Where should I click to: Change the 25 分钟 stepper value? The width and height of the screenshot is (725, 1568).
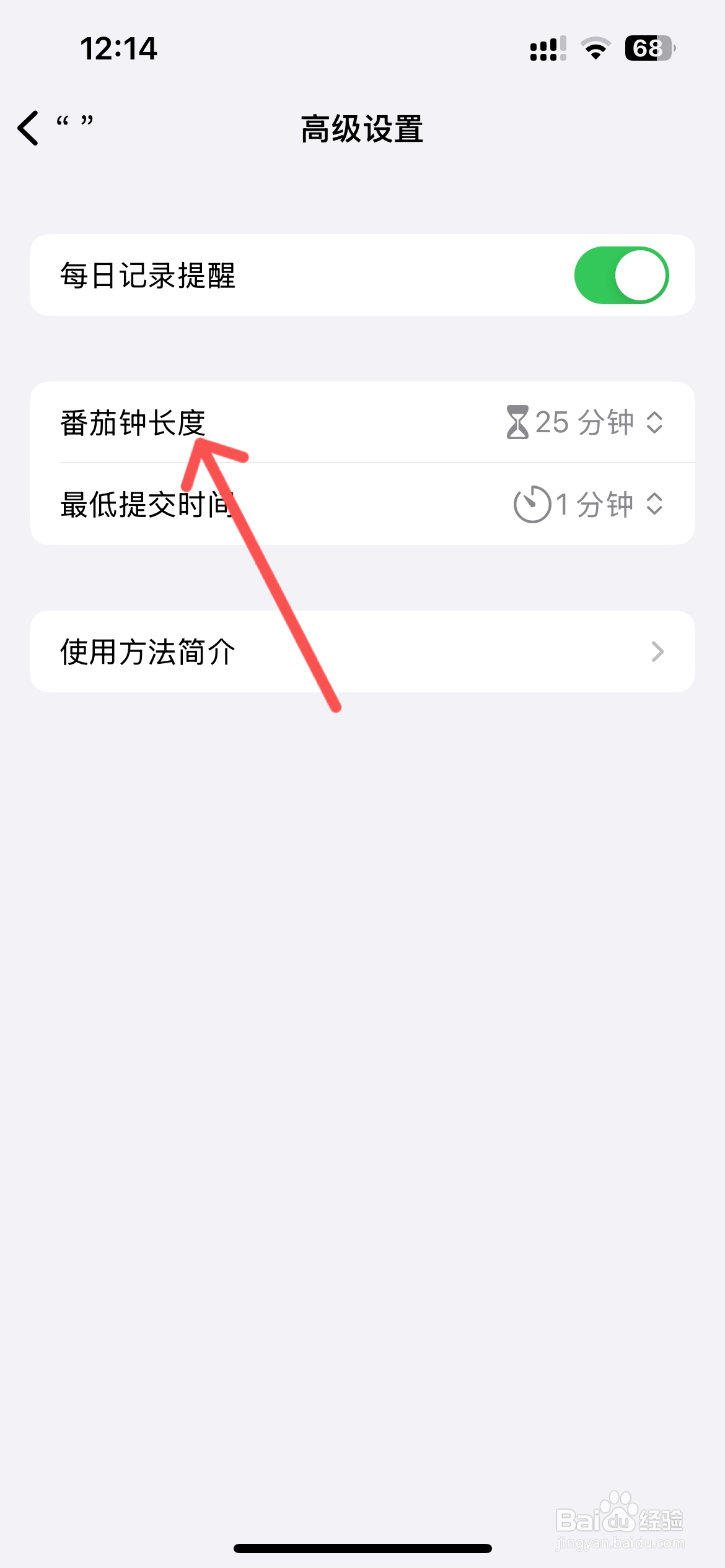coord(656,422)
